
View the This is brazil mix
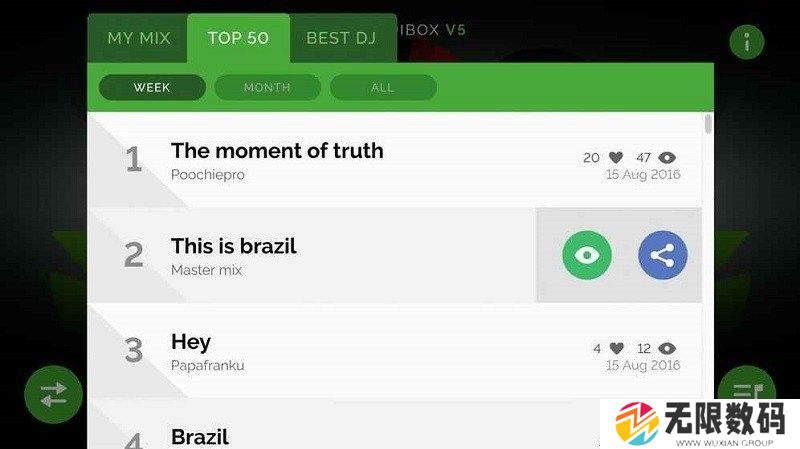click(586, 255)
